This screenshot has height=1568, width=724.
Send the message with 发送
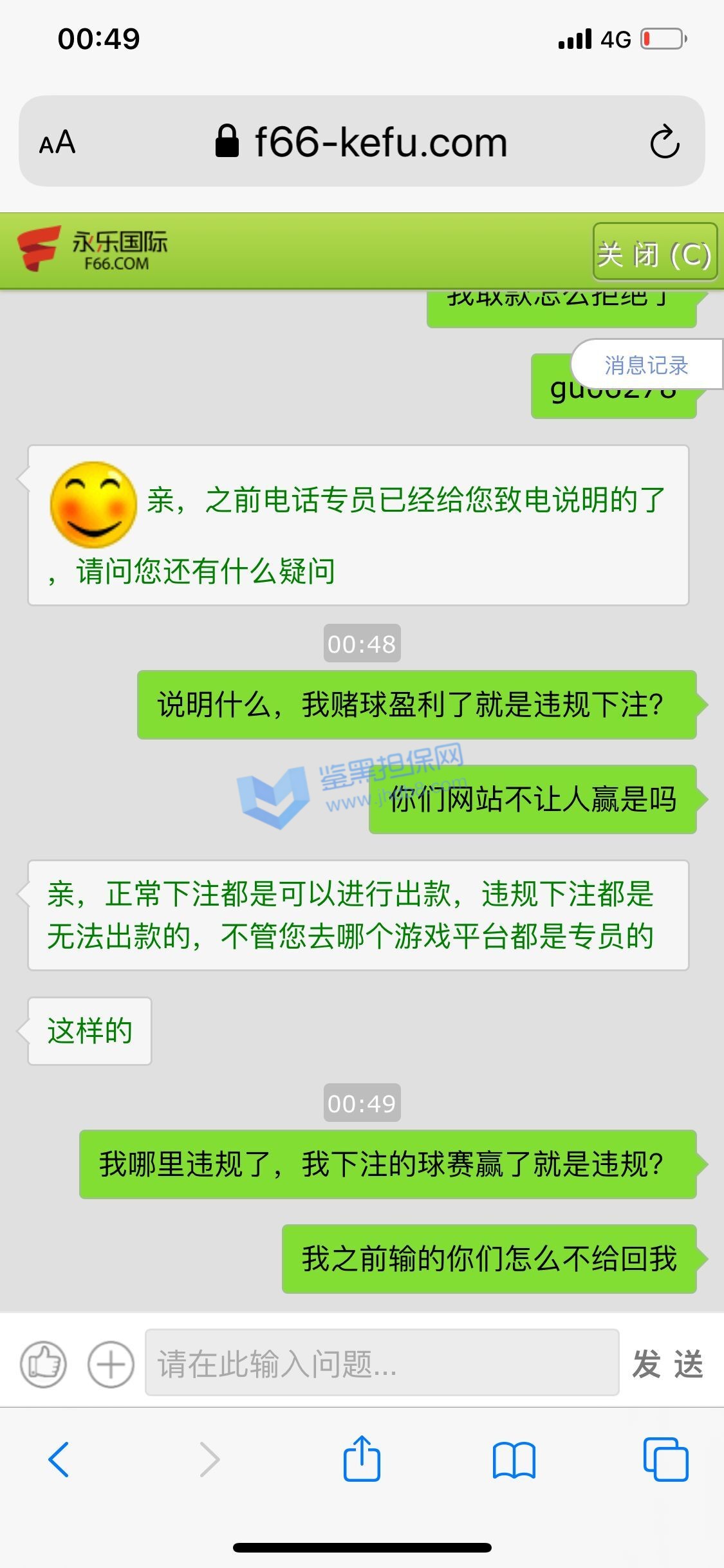[668, 1364]
